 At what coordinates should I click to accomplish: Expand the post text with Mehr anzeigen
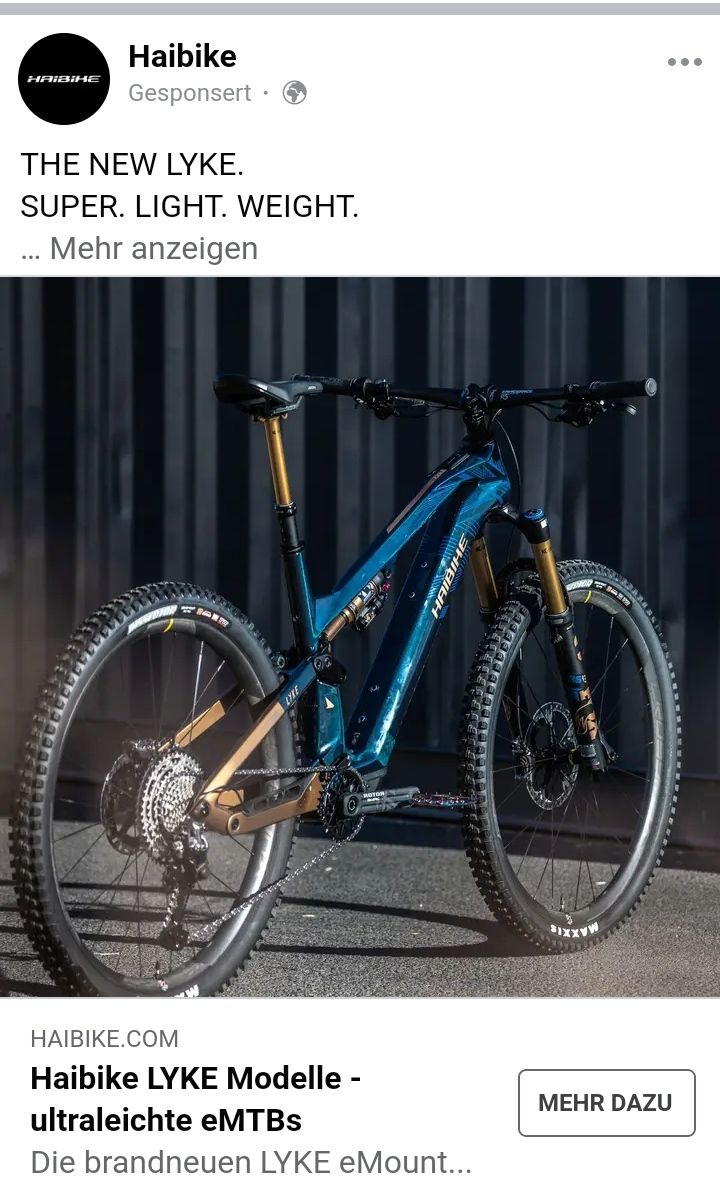(153, 248)
